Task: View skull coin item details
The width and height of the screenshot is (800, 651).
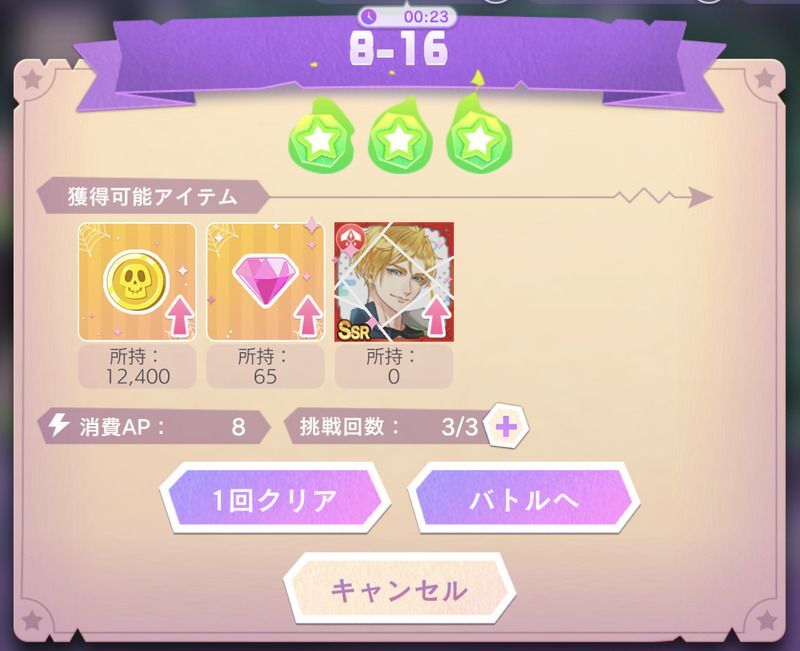Action: (137, 282)
